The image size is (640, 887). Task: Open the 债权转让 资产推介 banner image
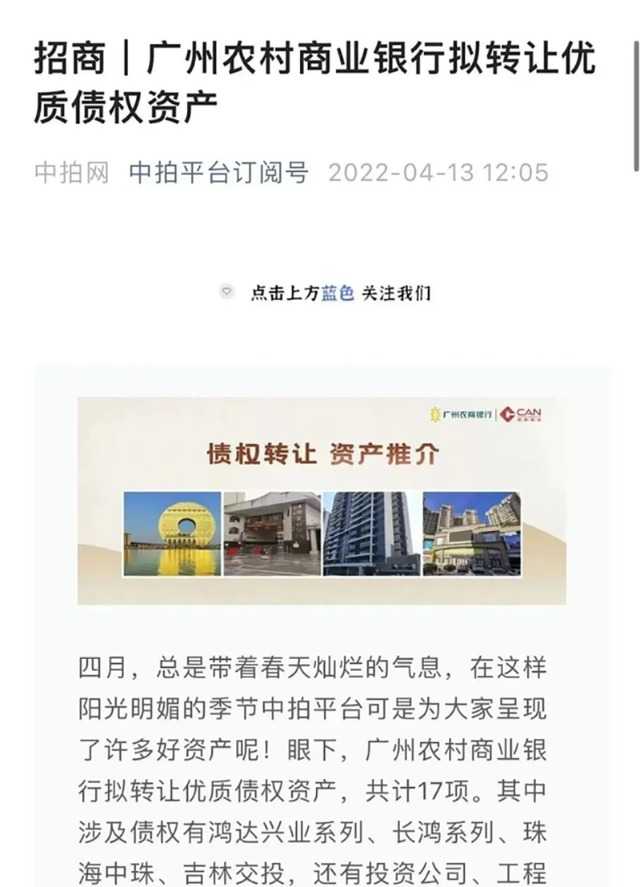click(321, 500)
